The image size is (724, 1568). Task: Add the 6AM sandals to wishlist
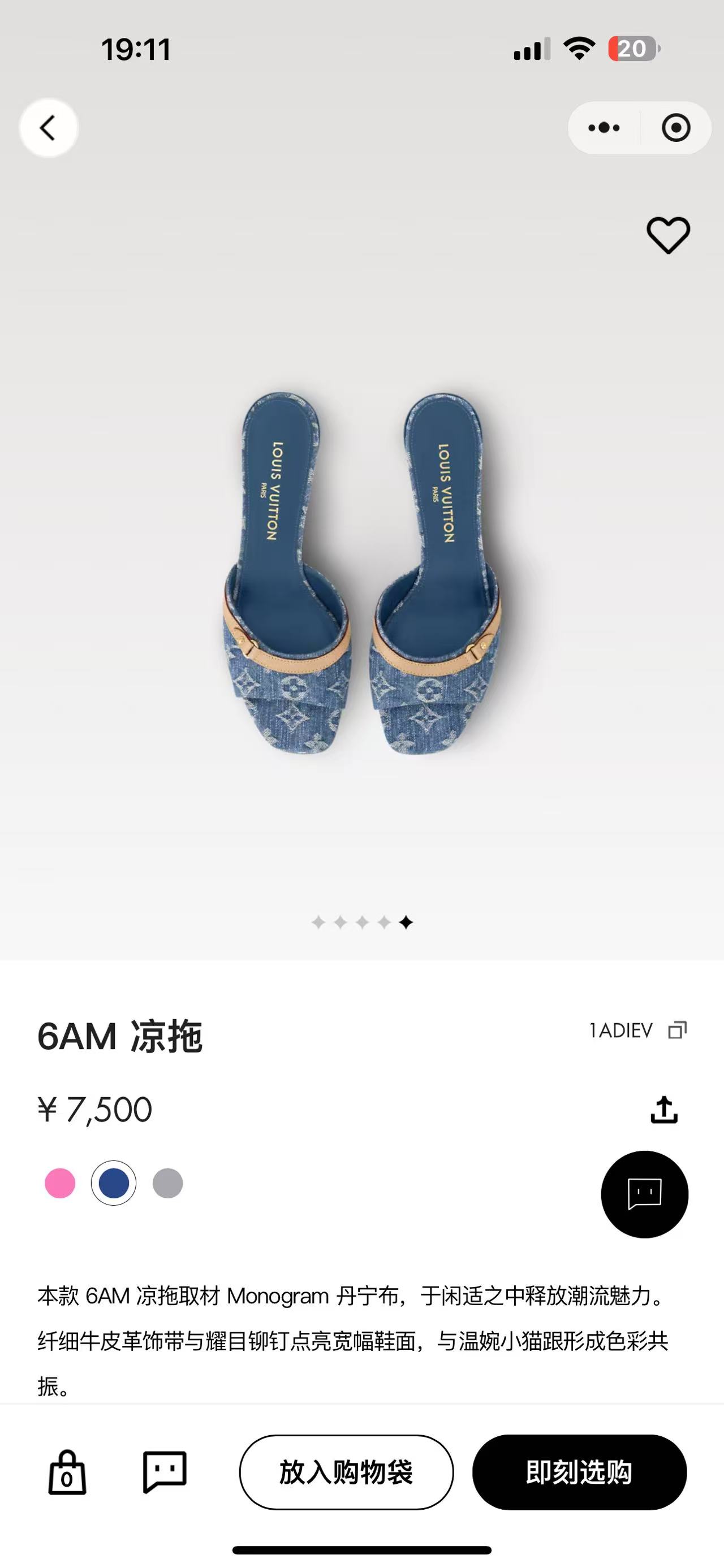pyautogui.click(x=668, y=235)
